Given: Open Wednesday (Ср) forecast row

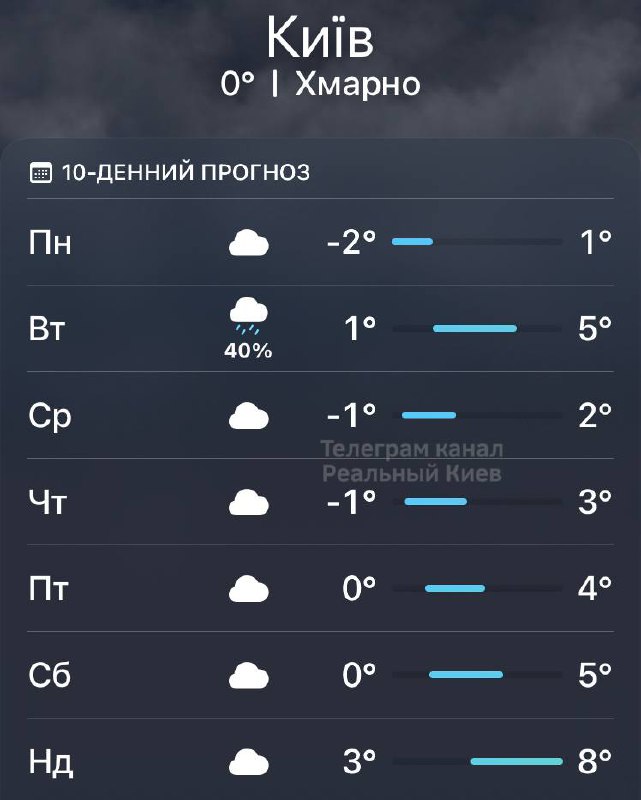Looking at the screenshot, I should point(320,415).
